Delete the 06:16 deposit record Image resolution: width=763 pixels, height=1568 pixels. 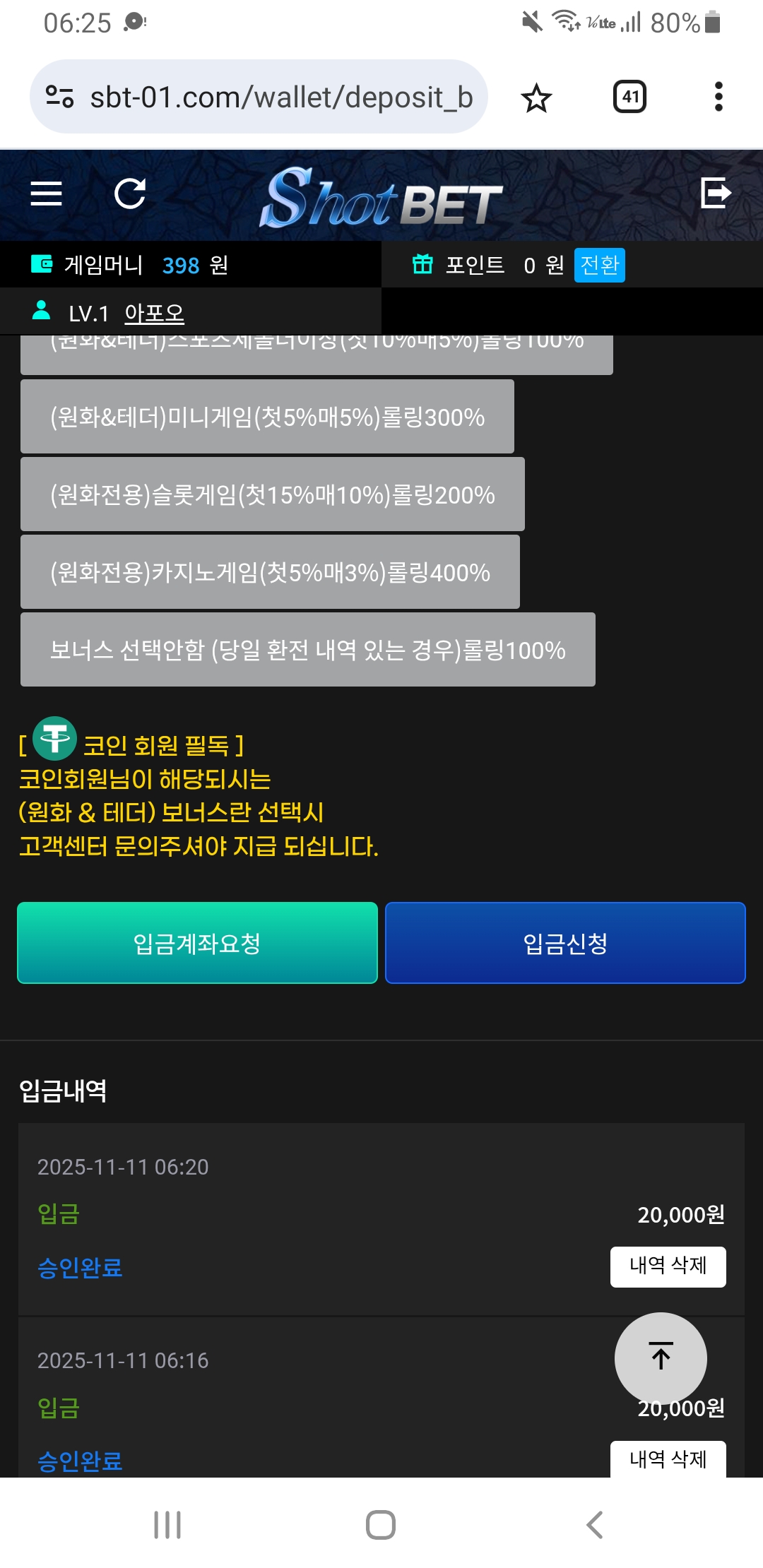[x=668, y=1459]
